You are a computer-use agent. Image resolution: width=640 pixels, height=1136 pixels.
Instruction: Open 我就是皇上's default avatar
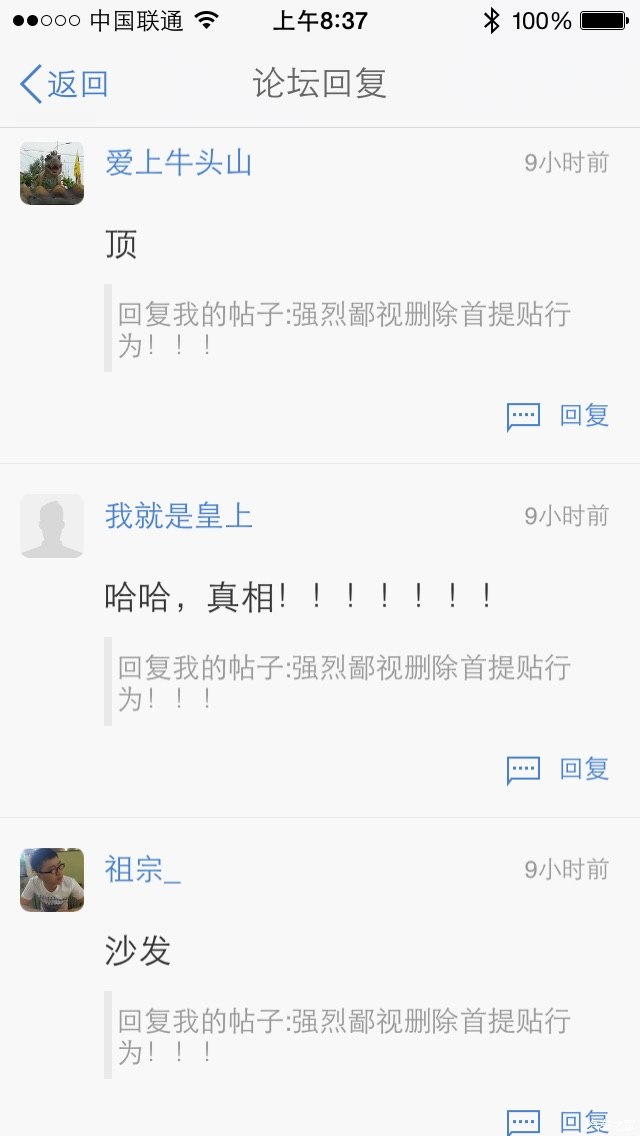52,526
